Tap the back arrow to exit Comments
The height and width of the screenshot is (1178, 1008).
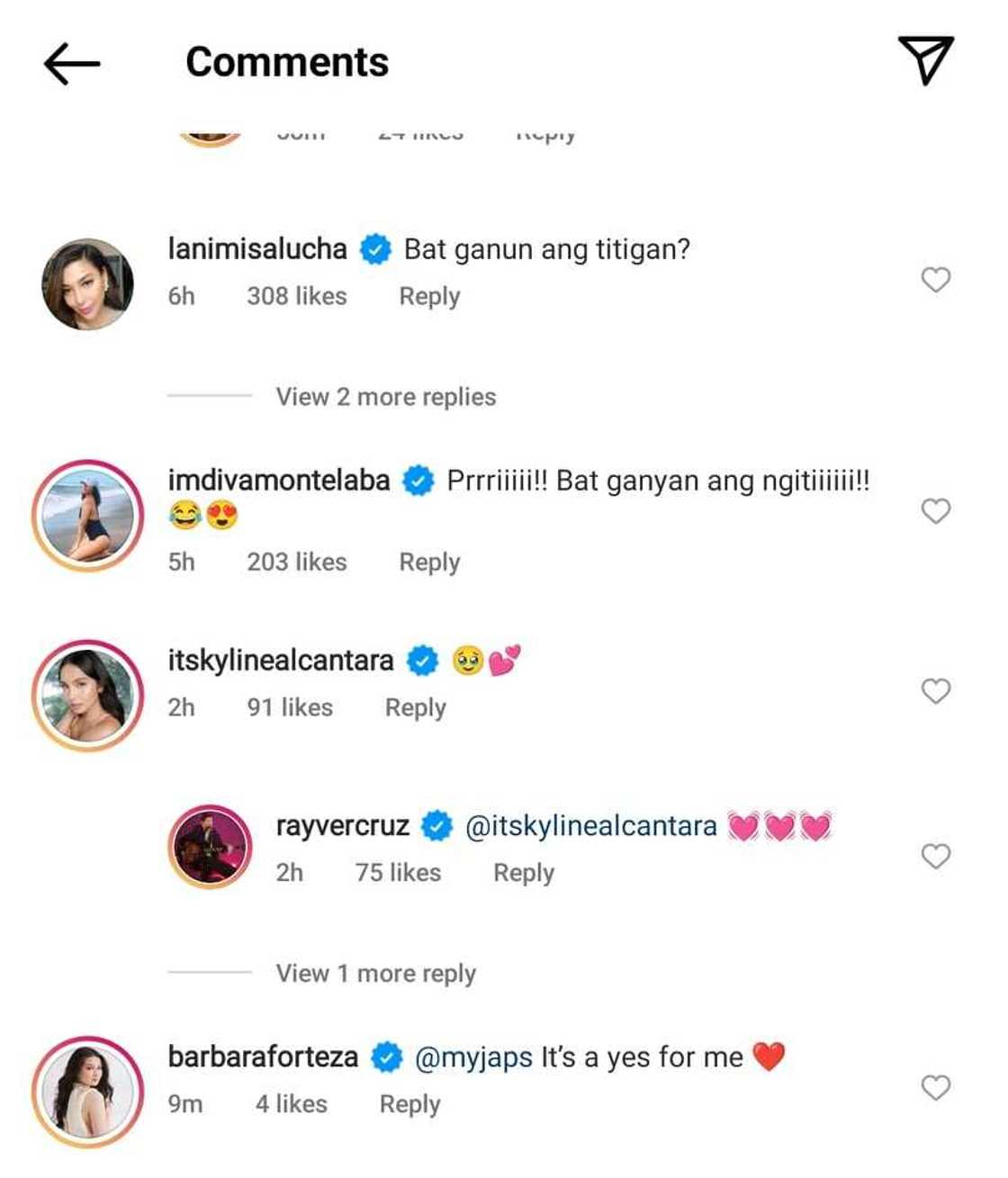coord(73,61)
